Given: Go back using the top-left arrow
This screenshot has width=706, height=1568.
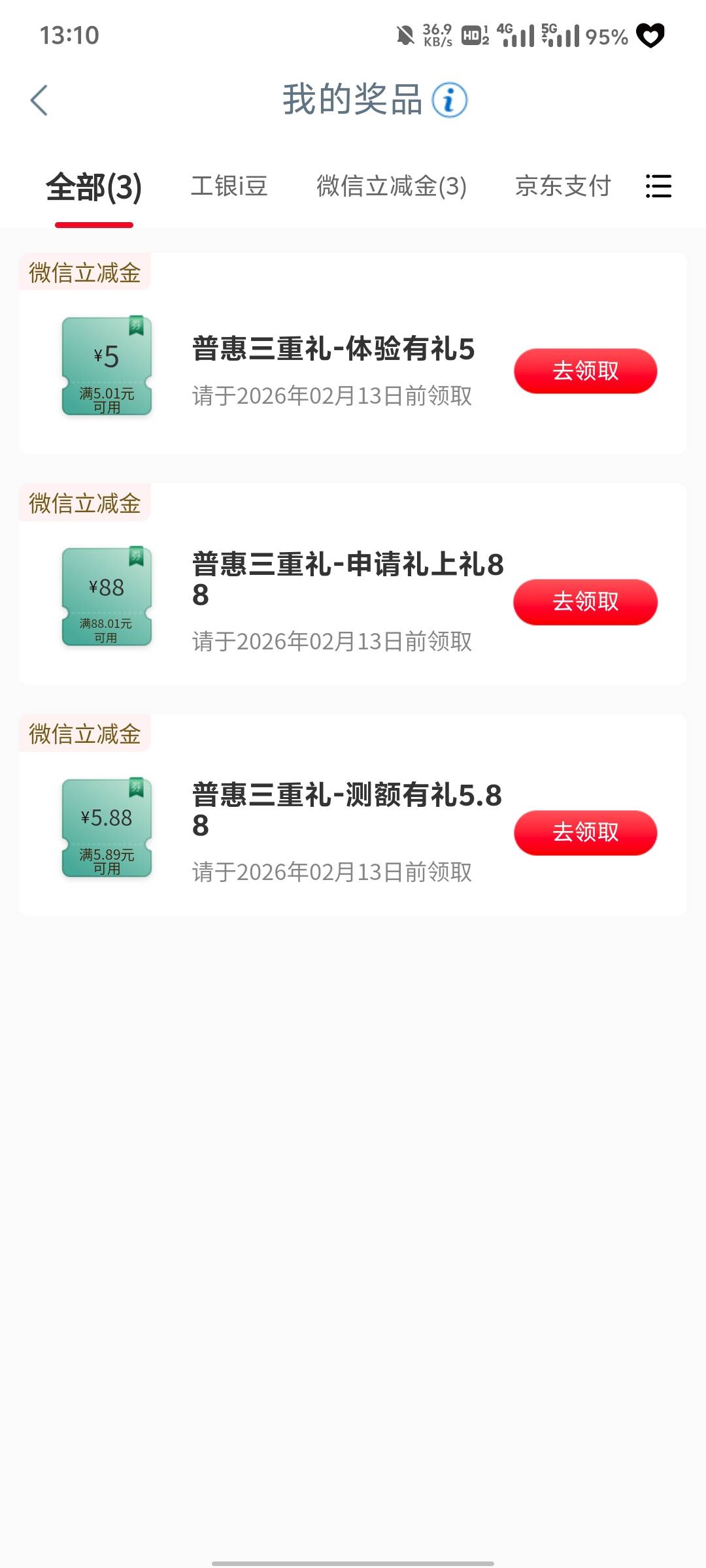Looking at the screenshot, I should click(x=39, y=101).
